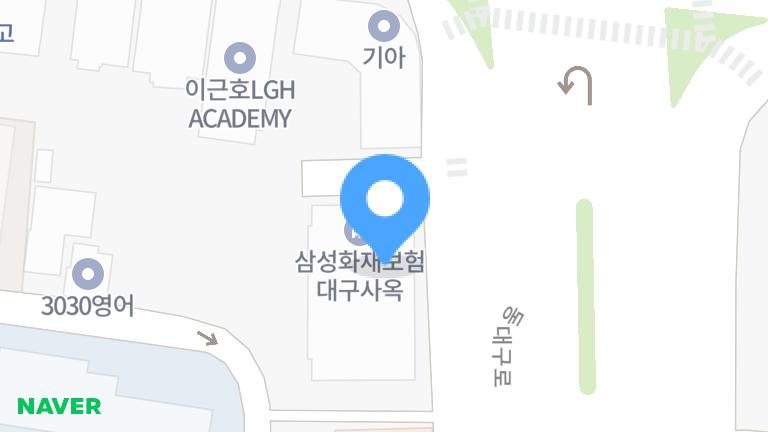The width and height of the screenshot is (768, 432).
Task: Open the 3030영어 place marker
Action: [88, 273]
